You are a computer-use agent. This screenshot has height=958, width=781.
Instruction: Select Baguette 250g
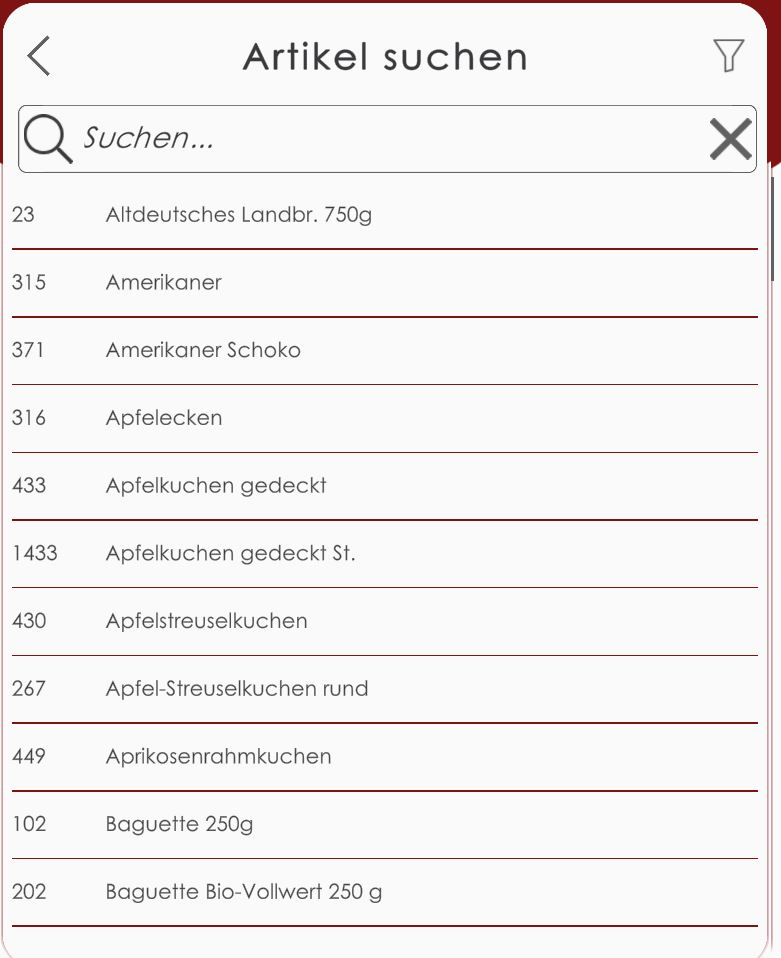[x=179, y=825]
